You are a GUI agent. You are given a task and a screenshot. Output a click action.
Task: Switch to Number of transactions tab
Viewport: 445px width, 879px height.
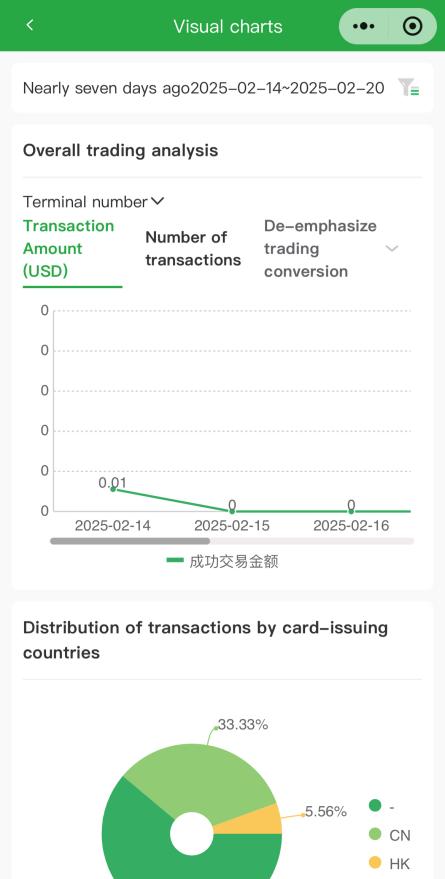193,249
